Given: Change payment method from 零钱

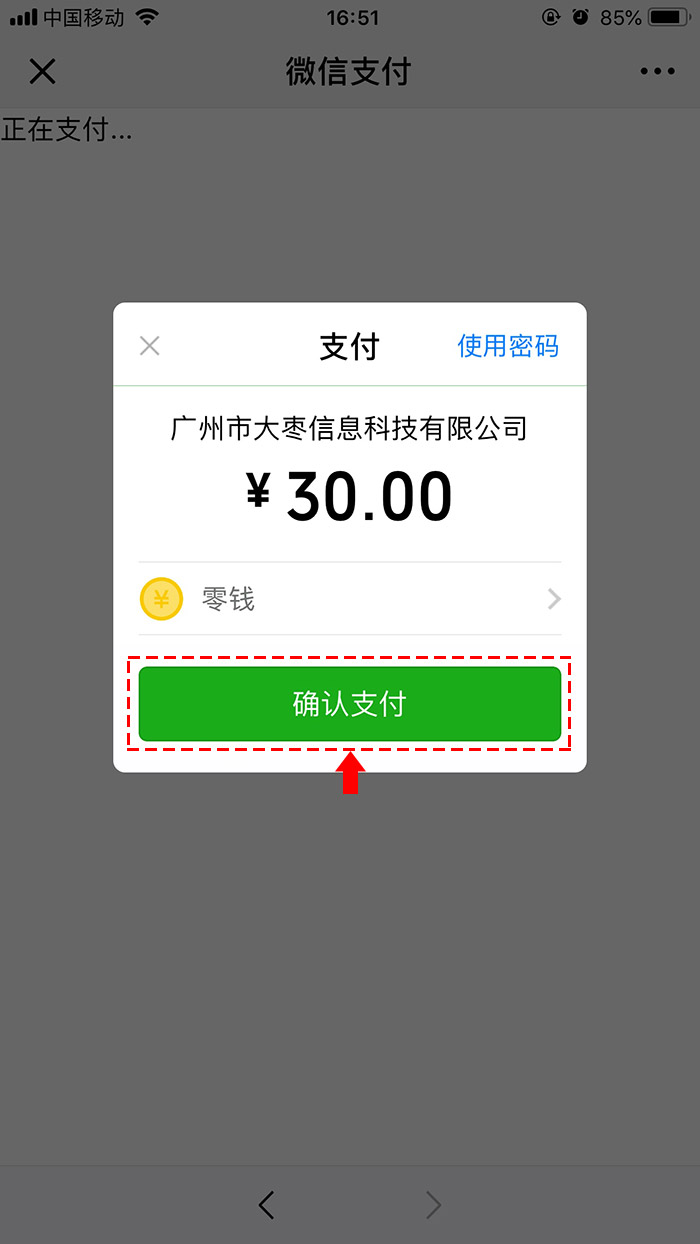Looking at the screenshot, I should click(x=350, y=599).
